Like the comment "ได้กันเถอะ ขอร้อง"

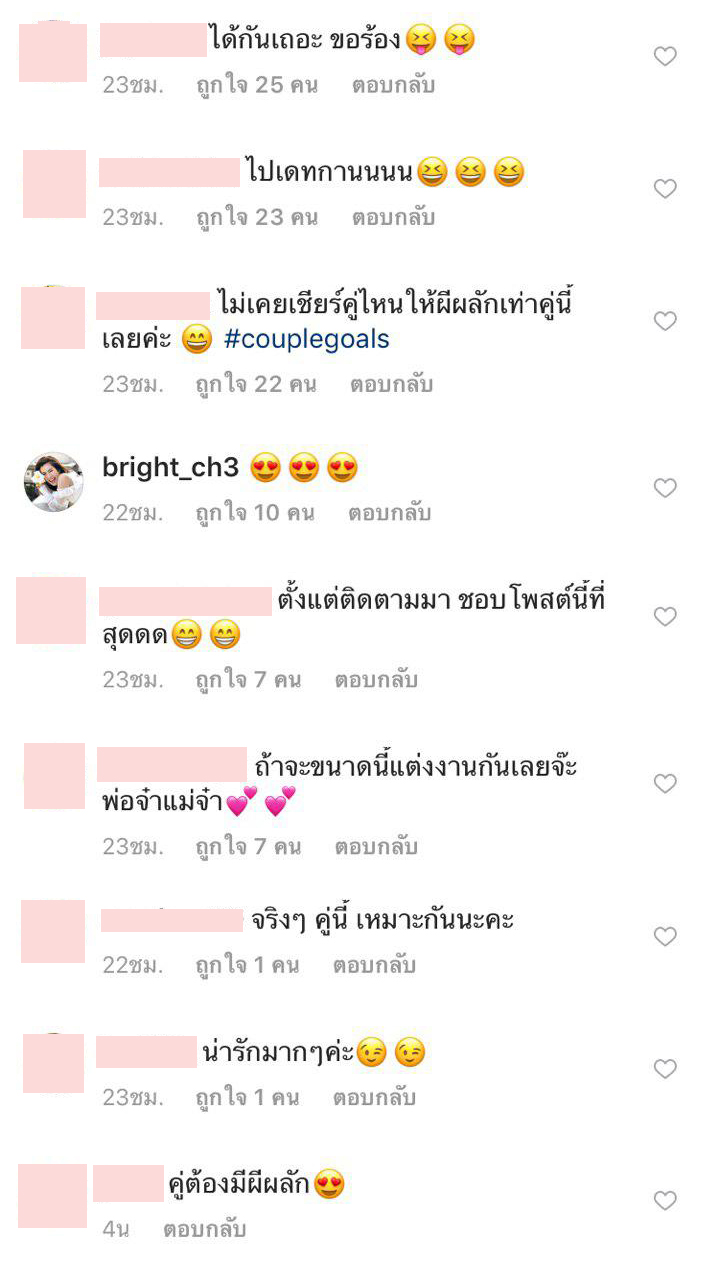pos(665,57)
